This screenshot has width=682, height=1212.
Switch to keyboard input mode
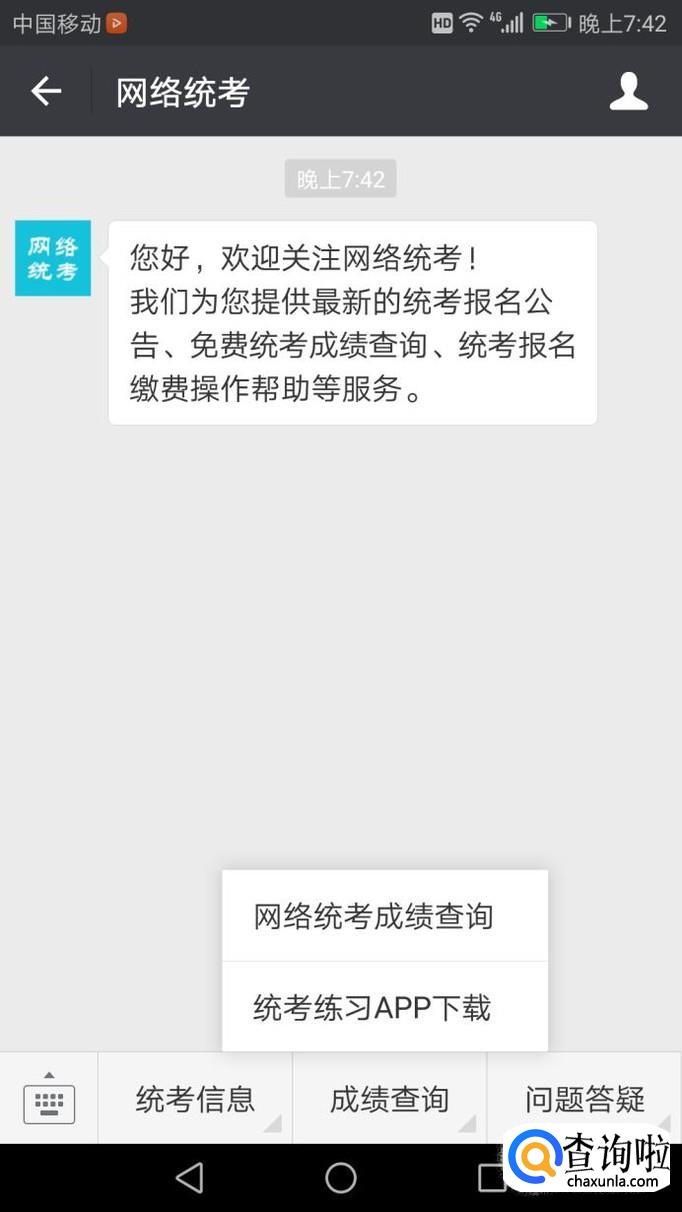click(x=49, y=1099)
